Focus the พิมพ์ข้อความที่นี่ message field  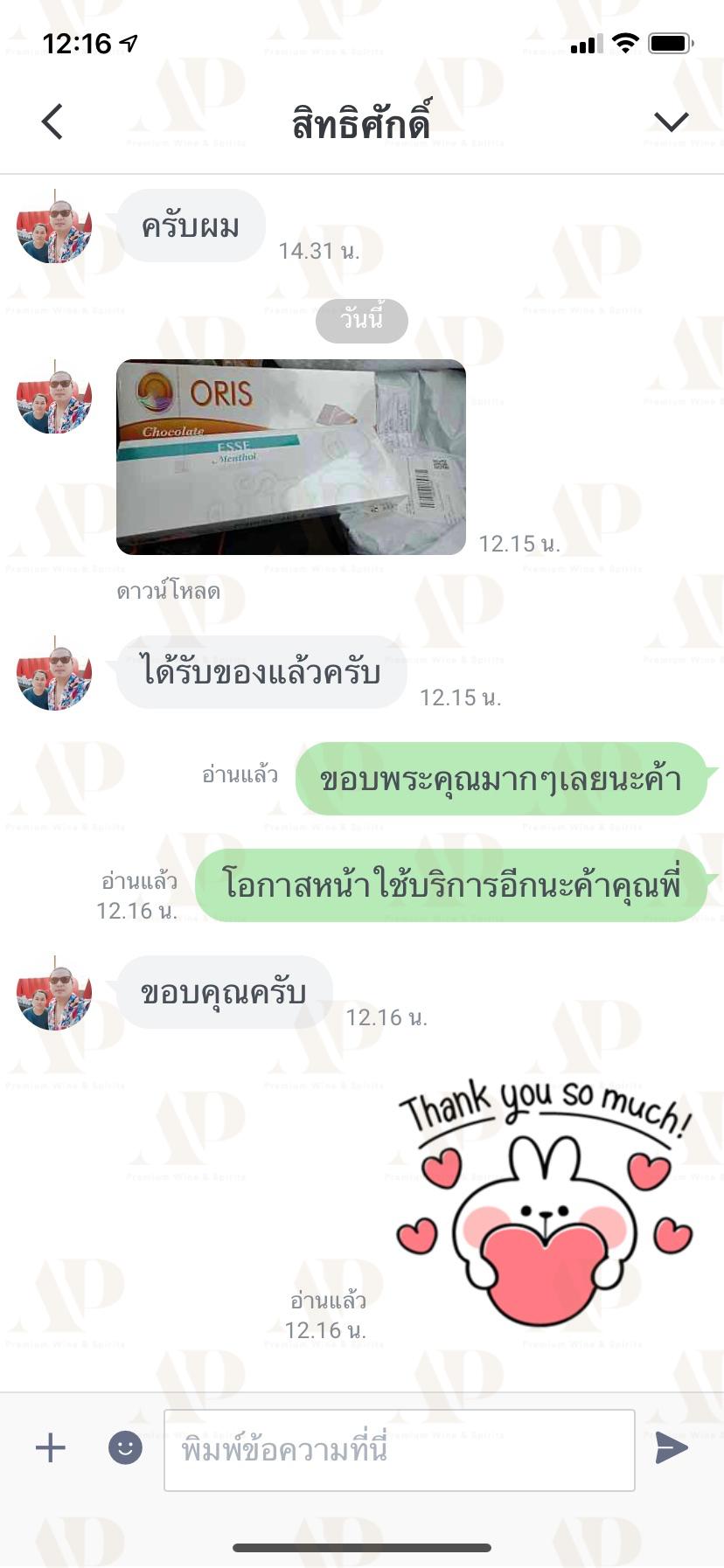(400, 1450)
